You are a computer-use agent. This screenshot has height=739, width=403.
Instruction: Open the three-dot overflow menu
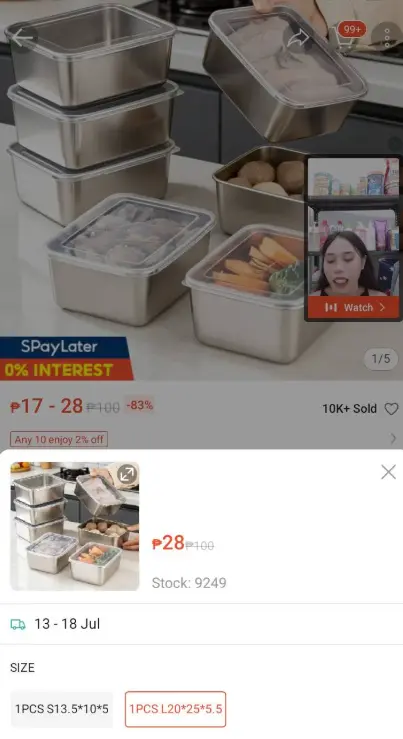click(387, 38)
